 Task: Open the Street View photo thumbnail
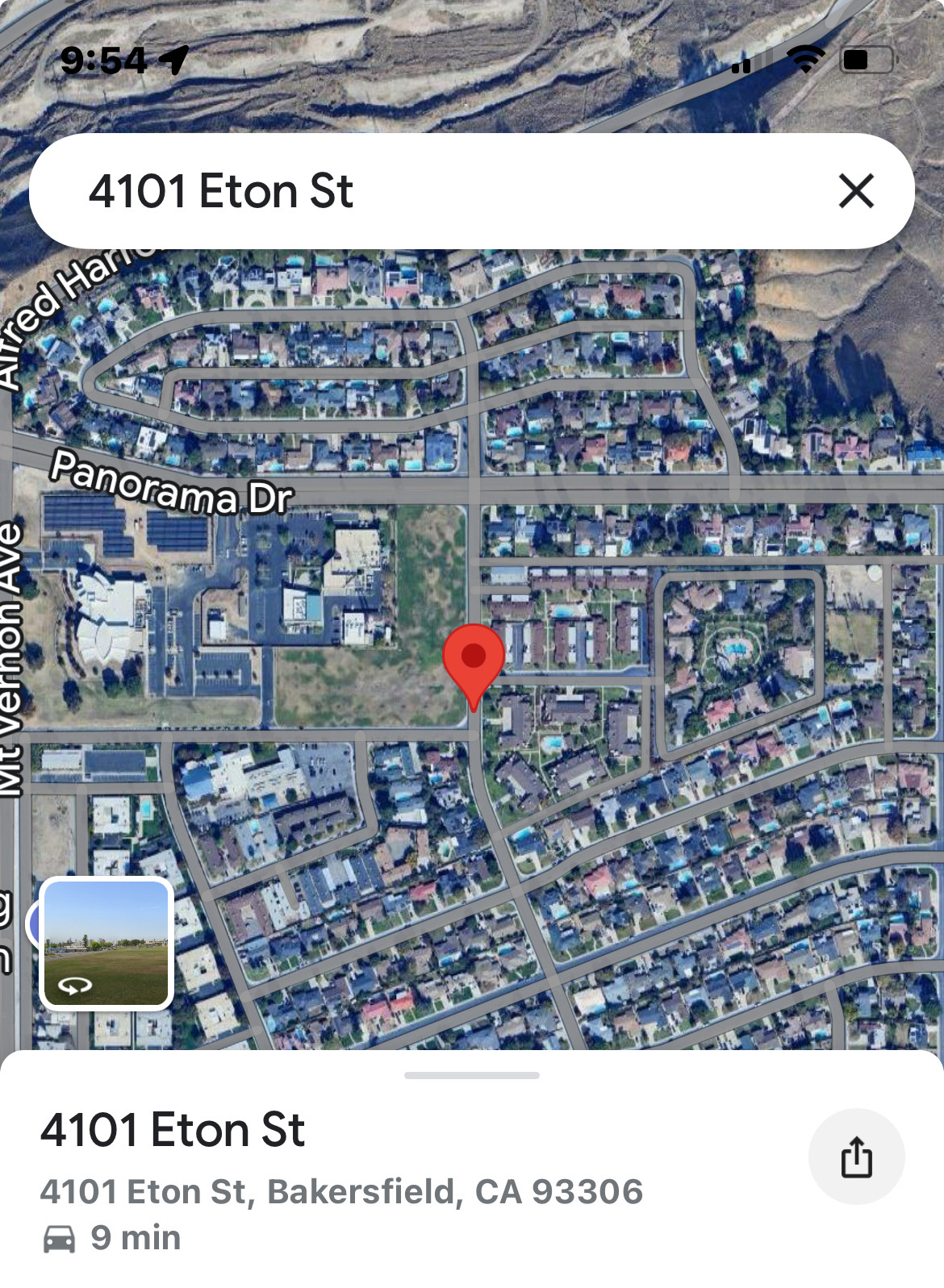[107, 943]
